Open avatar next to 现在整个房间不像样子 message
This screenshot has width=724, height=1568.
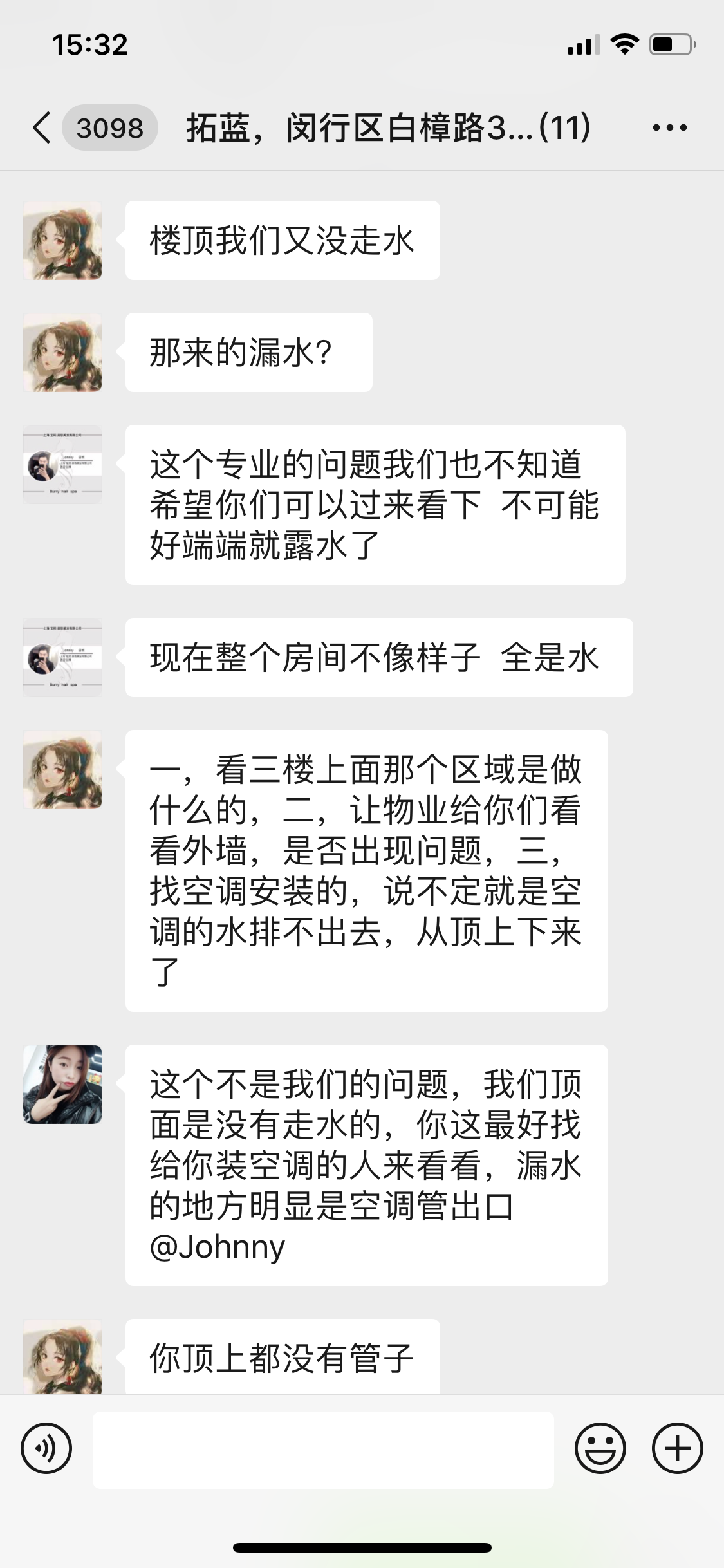coord(62,657)
